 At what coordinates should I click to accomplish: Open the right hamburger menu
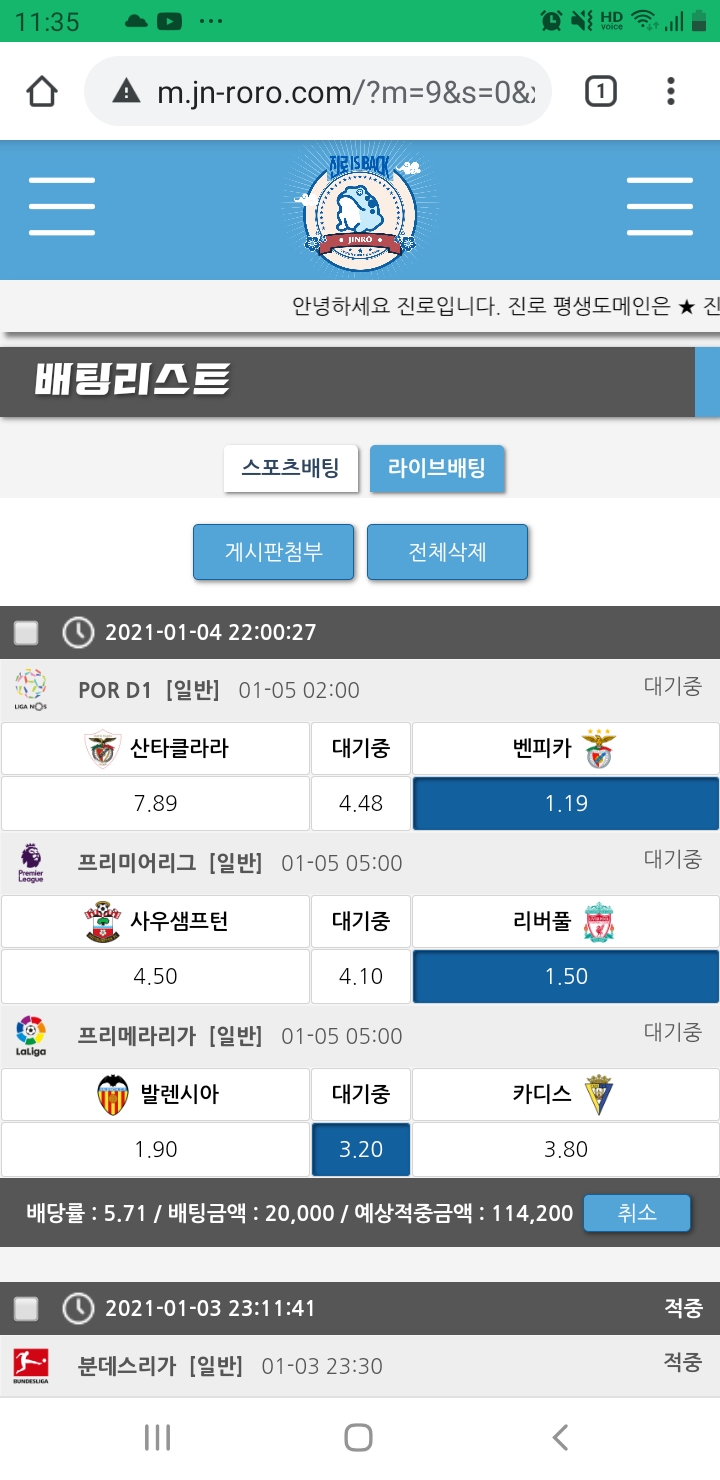tap(659, 207)
